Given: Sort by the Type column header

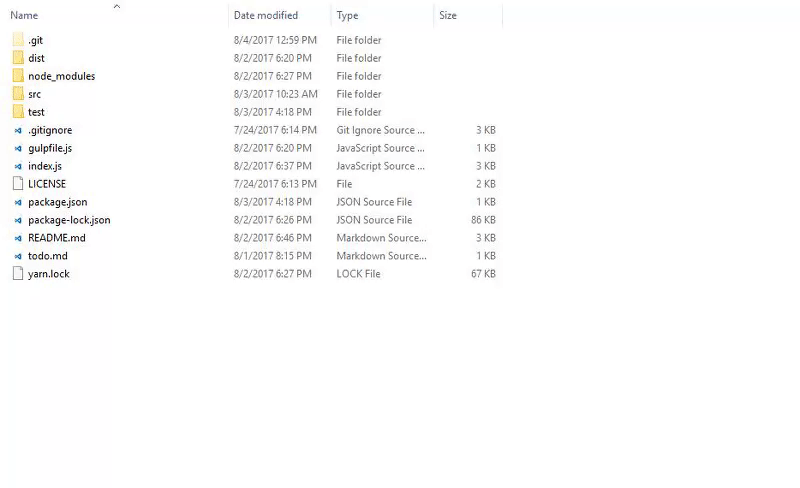Looking at the screenshot, I should (x=347, y=16).
